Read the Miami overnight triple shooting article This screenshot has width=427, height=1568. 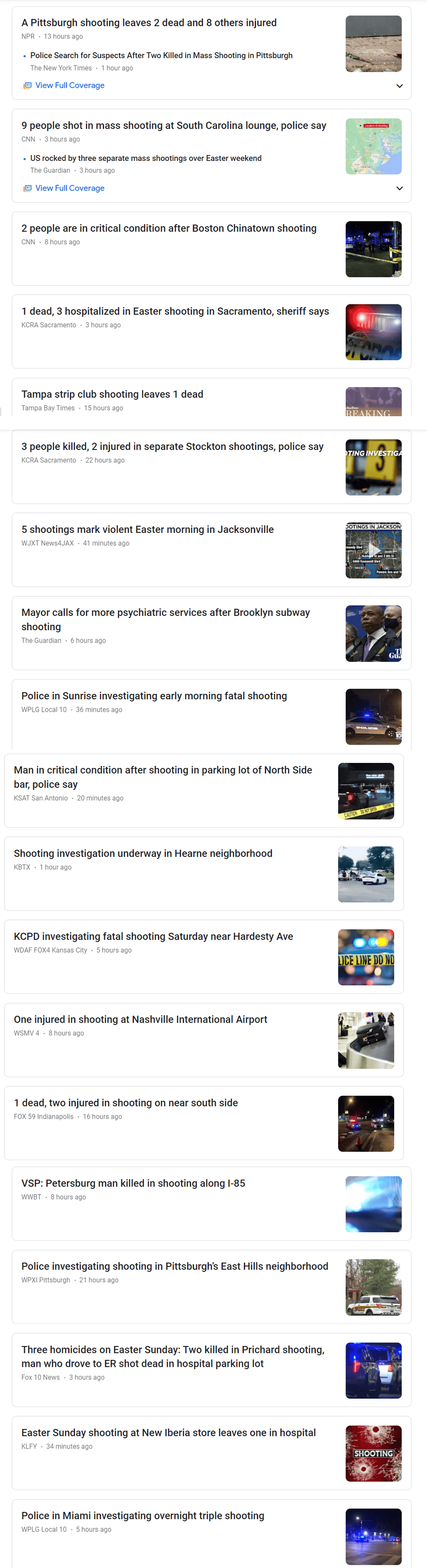point(142,1516)
